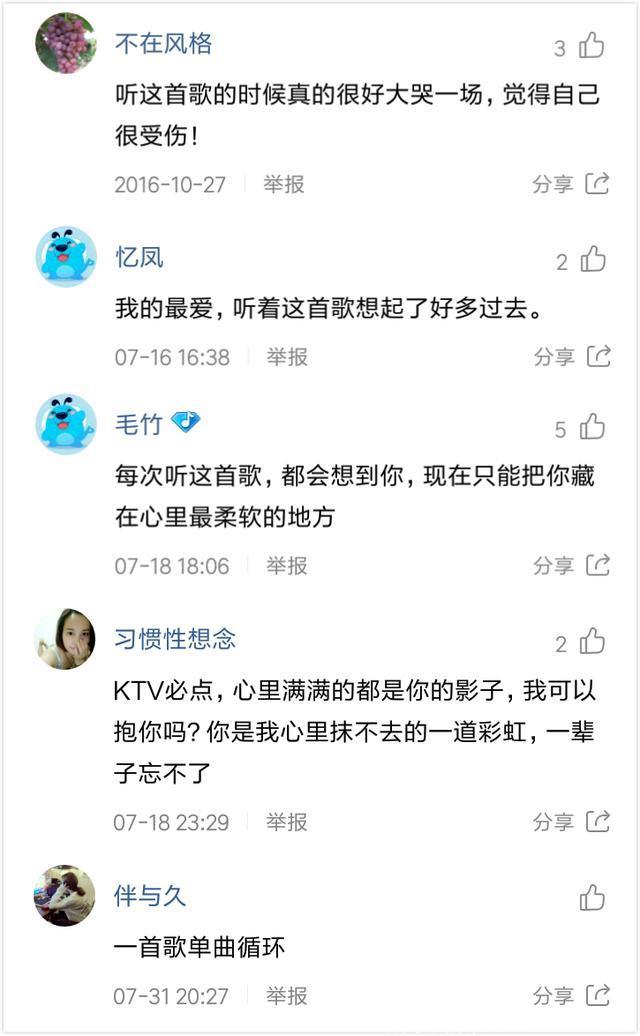The image size is (640, 1036).
Task: Share 不在风格's comment
Action: pos(571,184)
